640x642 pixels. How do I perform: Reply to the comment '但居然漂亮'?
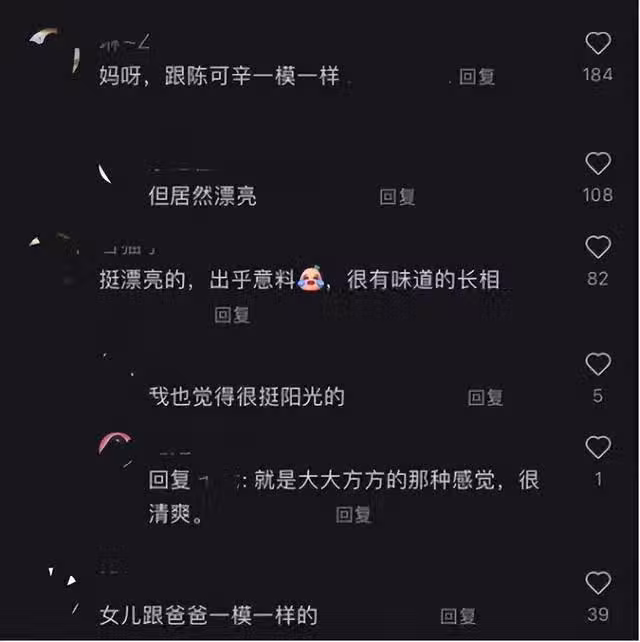point(397,197)
